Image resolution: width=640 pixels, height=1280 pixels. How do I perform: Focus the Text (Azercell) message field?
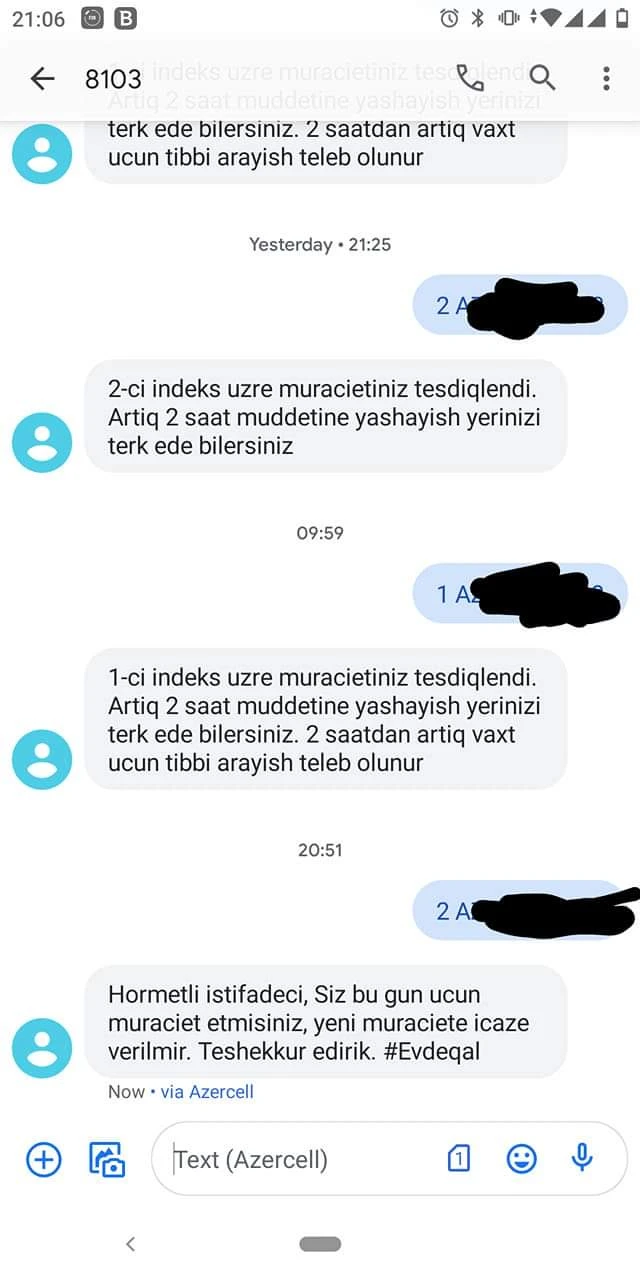[300, 1159]
